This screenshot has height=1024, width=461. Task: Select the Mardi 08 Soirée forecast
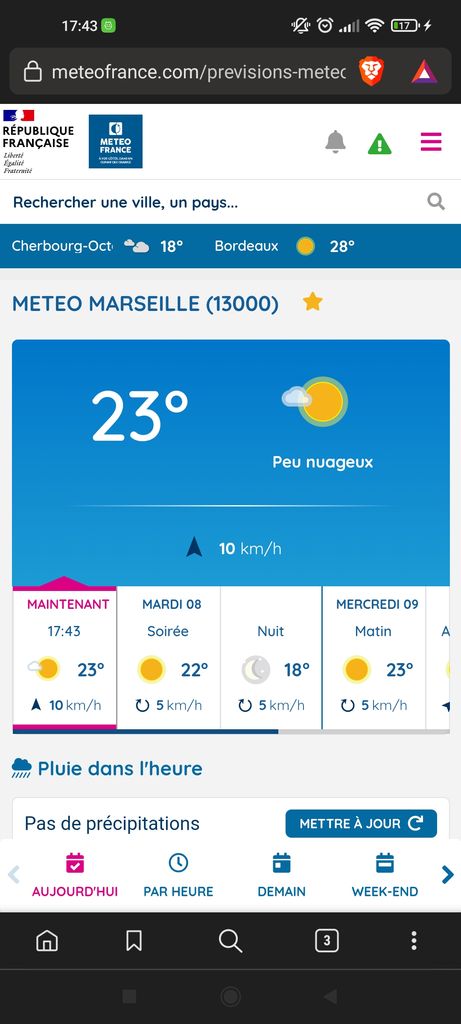[x=169, y=657]
